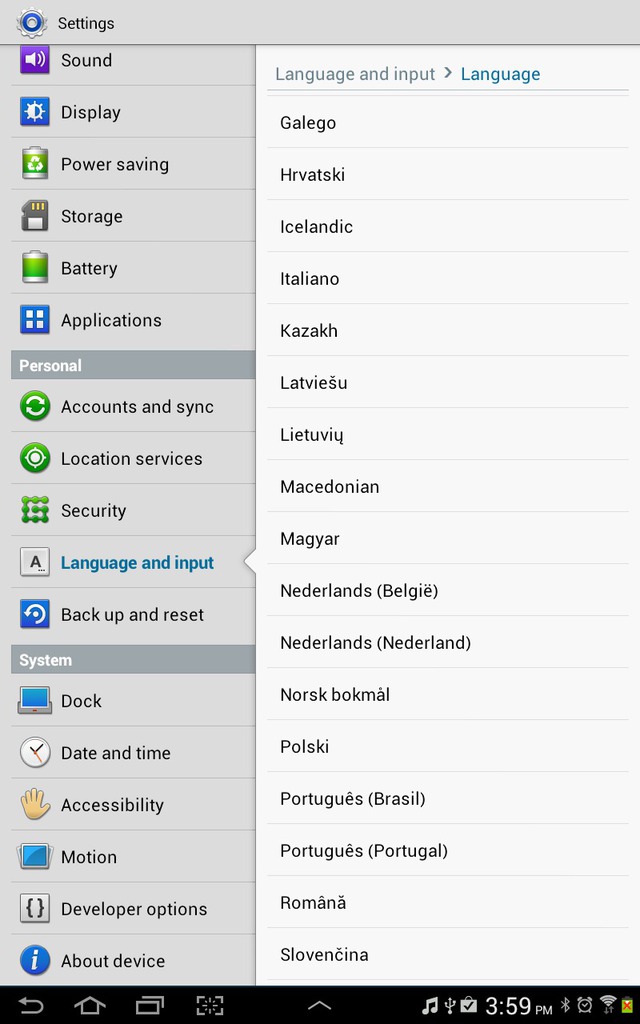The width and height of the screenshot is (640, 1024).
Task: Select Norsk bokmål
Action: tap(448, 694)
